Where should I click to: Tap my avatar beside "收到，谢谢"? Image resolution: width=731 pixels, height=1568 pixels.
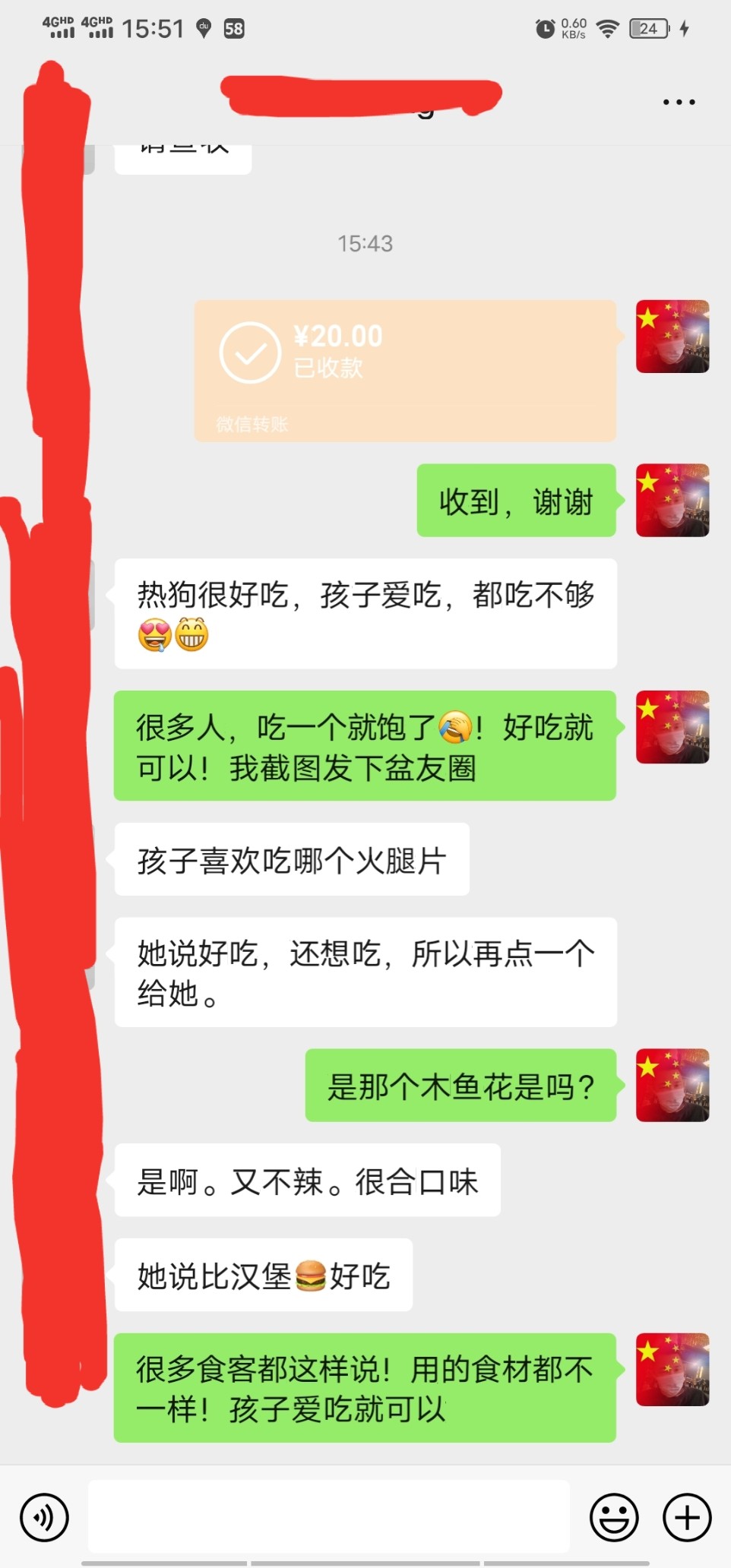(672, 500)
